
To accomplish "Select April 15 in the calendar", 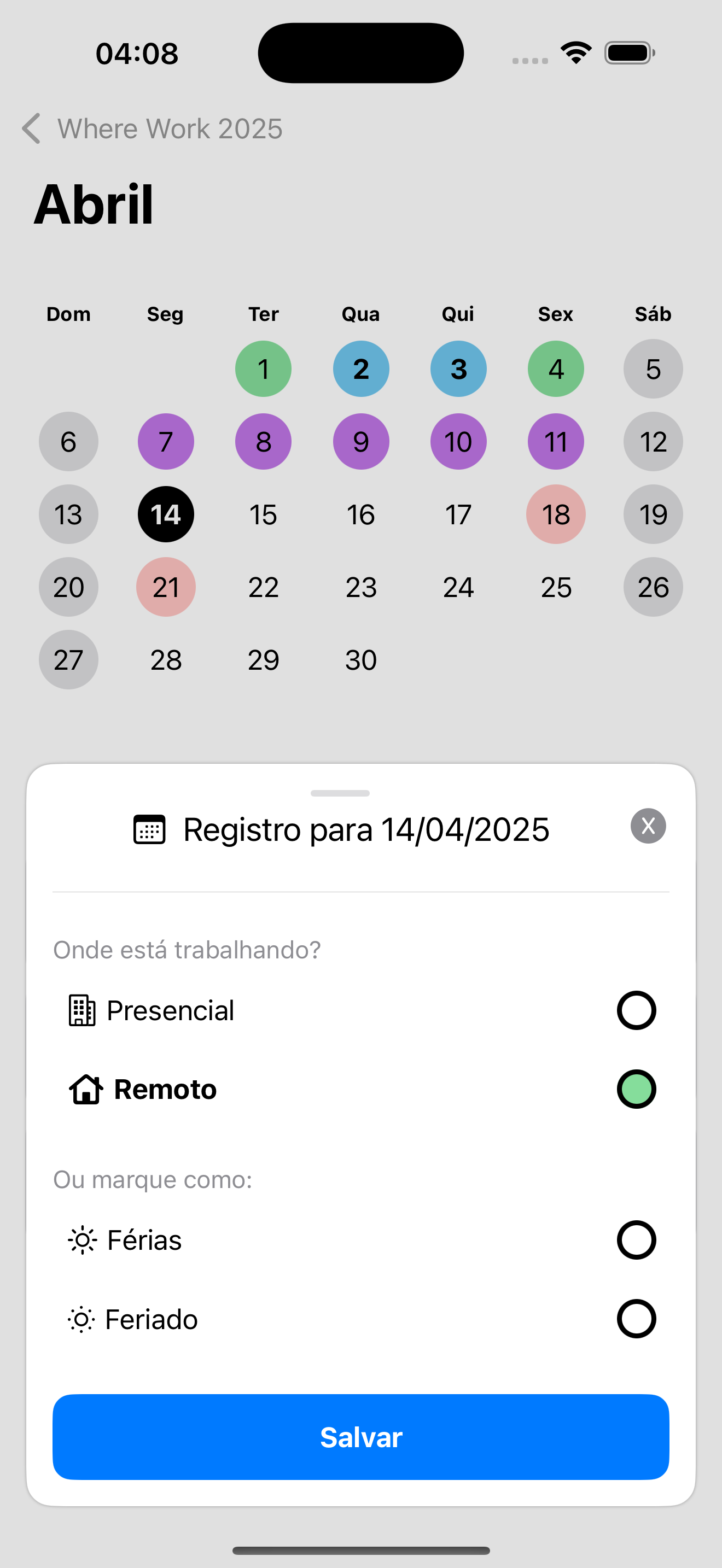I will (x=263, y=515).
